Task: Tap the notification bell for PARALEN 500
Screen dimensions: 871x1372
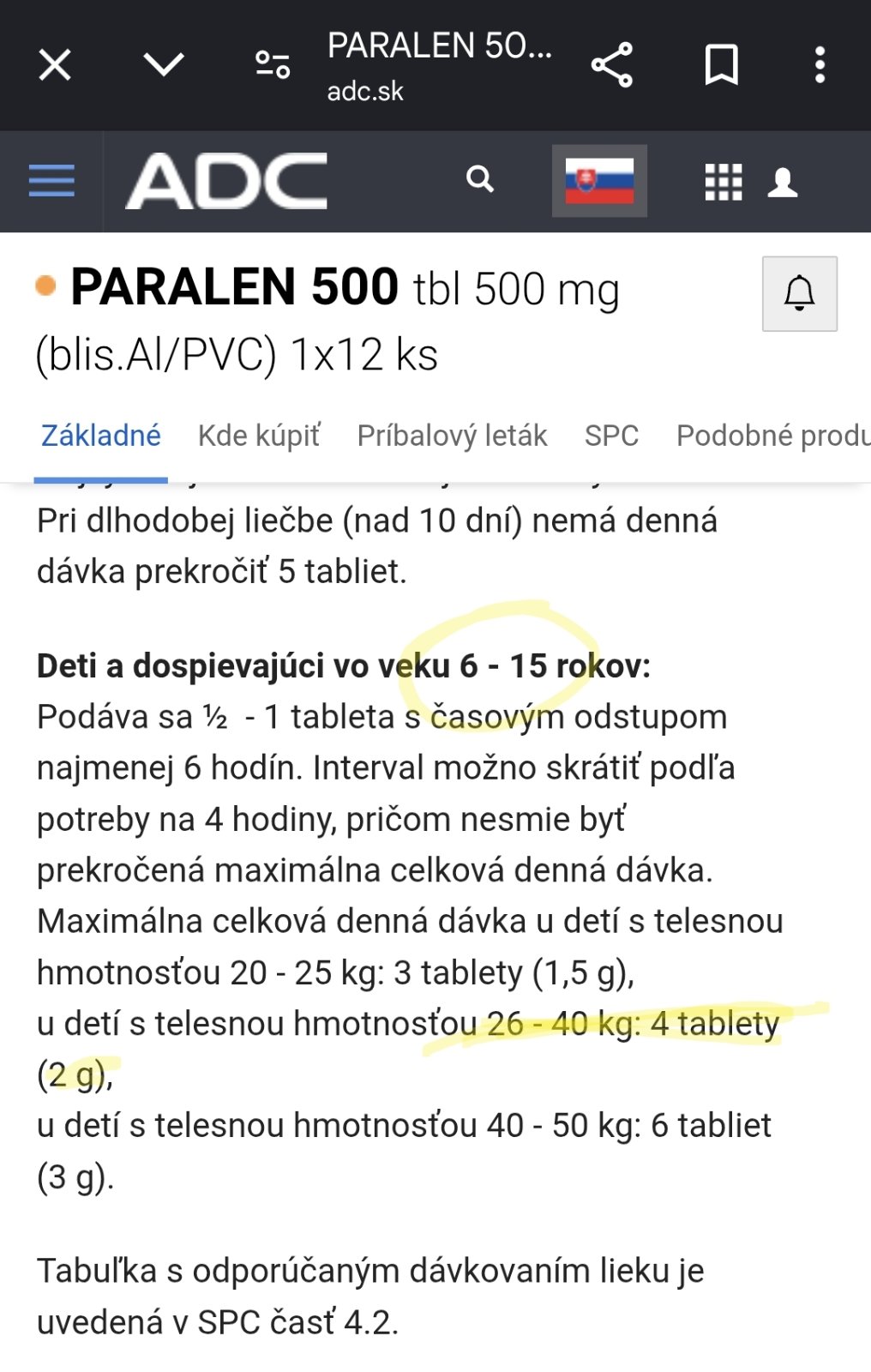Action: (x=800, y=293)
